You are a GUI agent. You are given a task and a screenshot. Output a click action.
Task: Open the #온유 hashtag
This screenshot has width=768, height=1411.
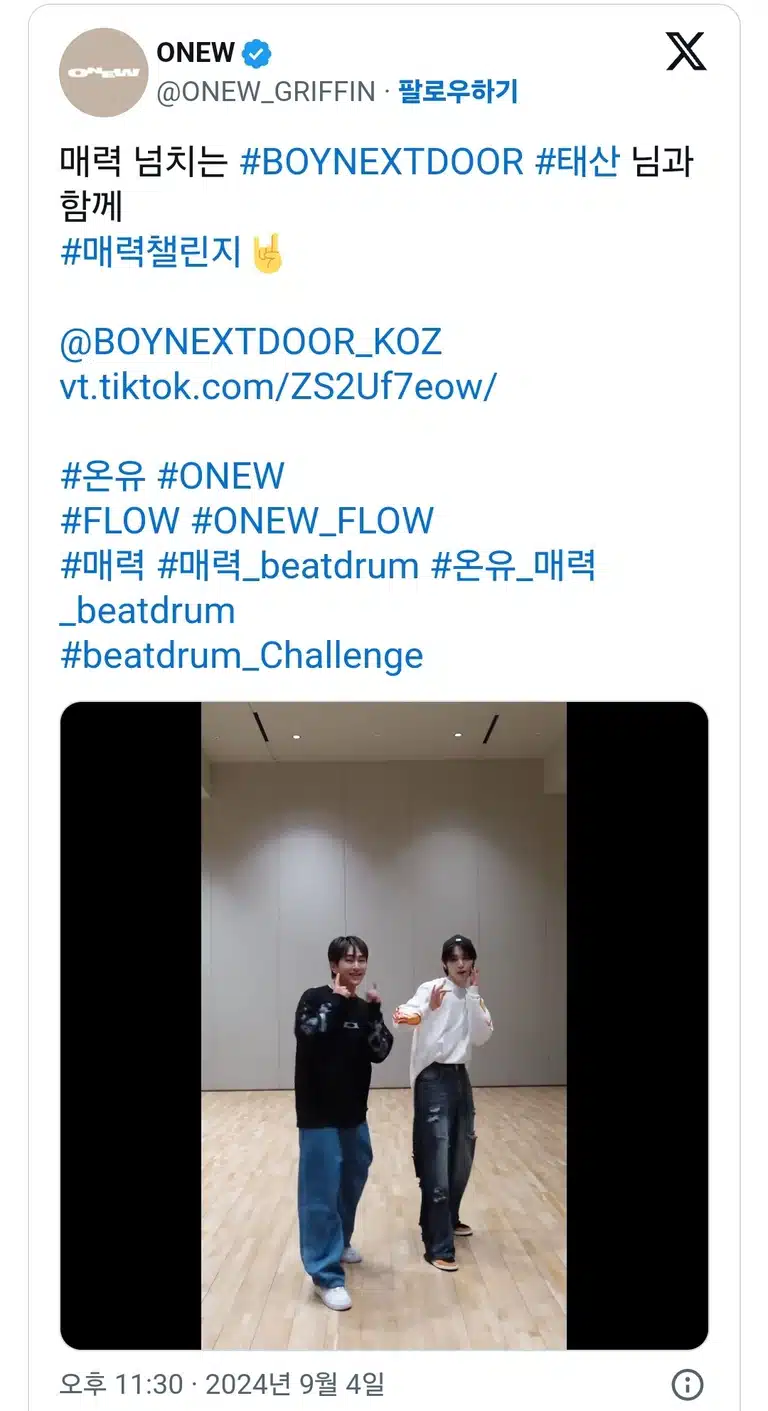103,476
